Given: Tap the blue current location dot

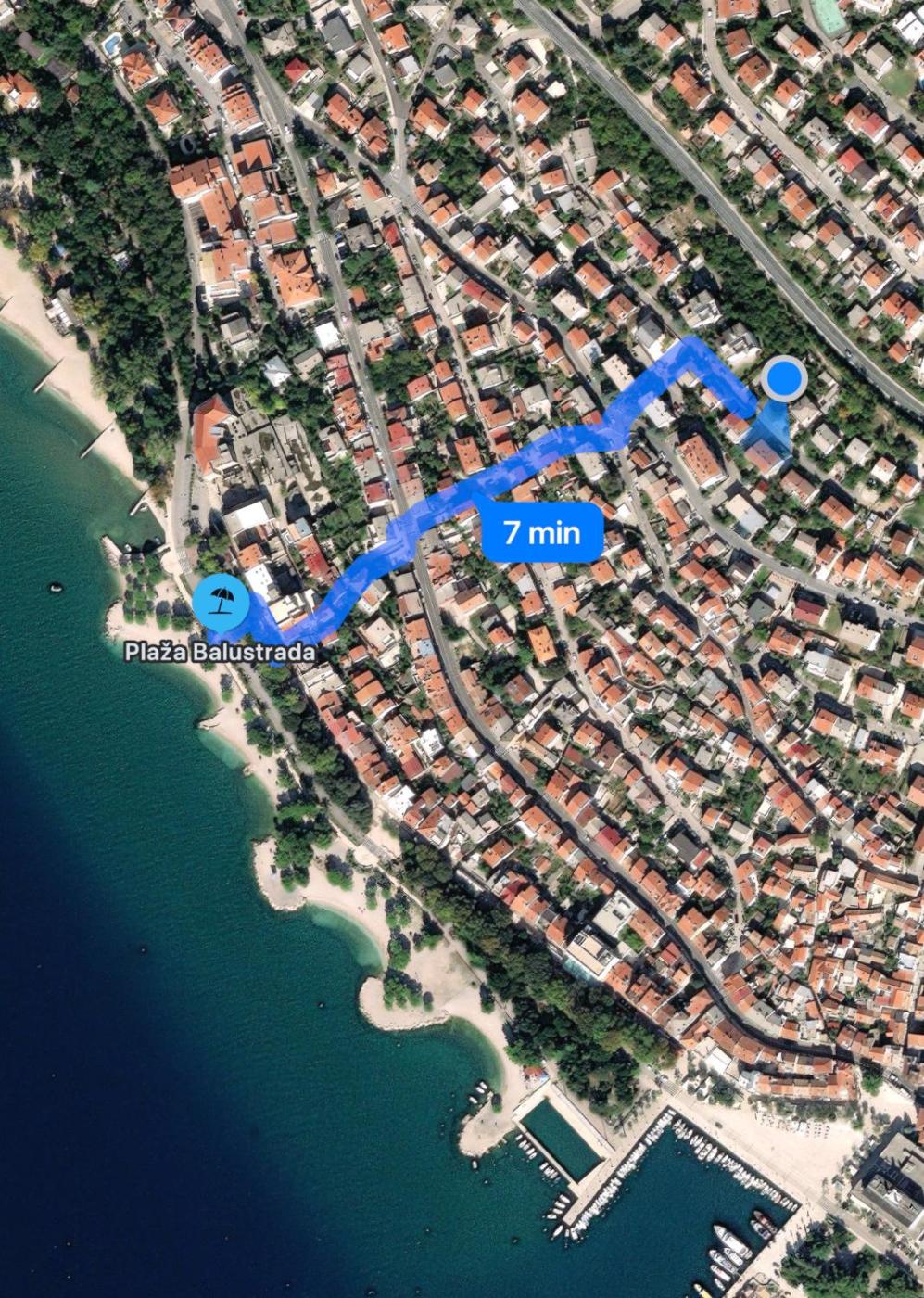Looking at the screenshot, I should point(784,378).
